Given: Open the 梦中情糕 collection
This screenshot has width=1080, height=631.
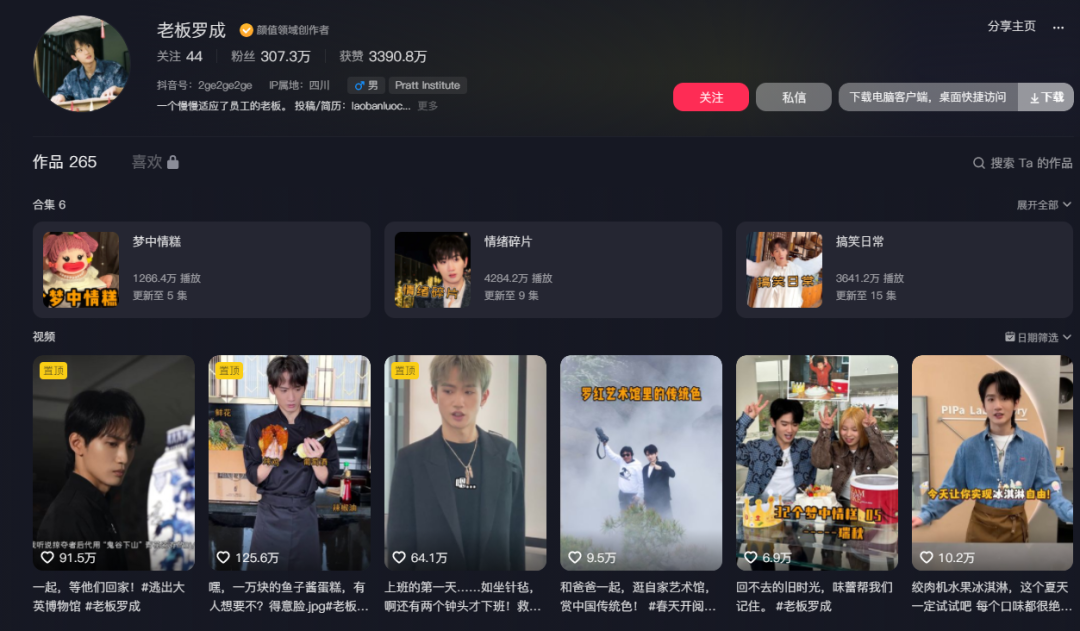Looking at the screenshot, I should click(x=201, y=270).
